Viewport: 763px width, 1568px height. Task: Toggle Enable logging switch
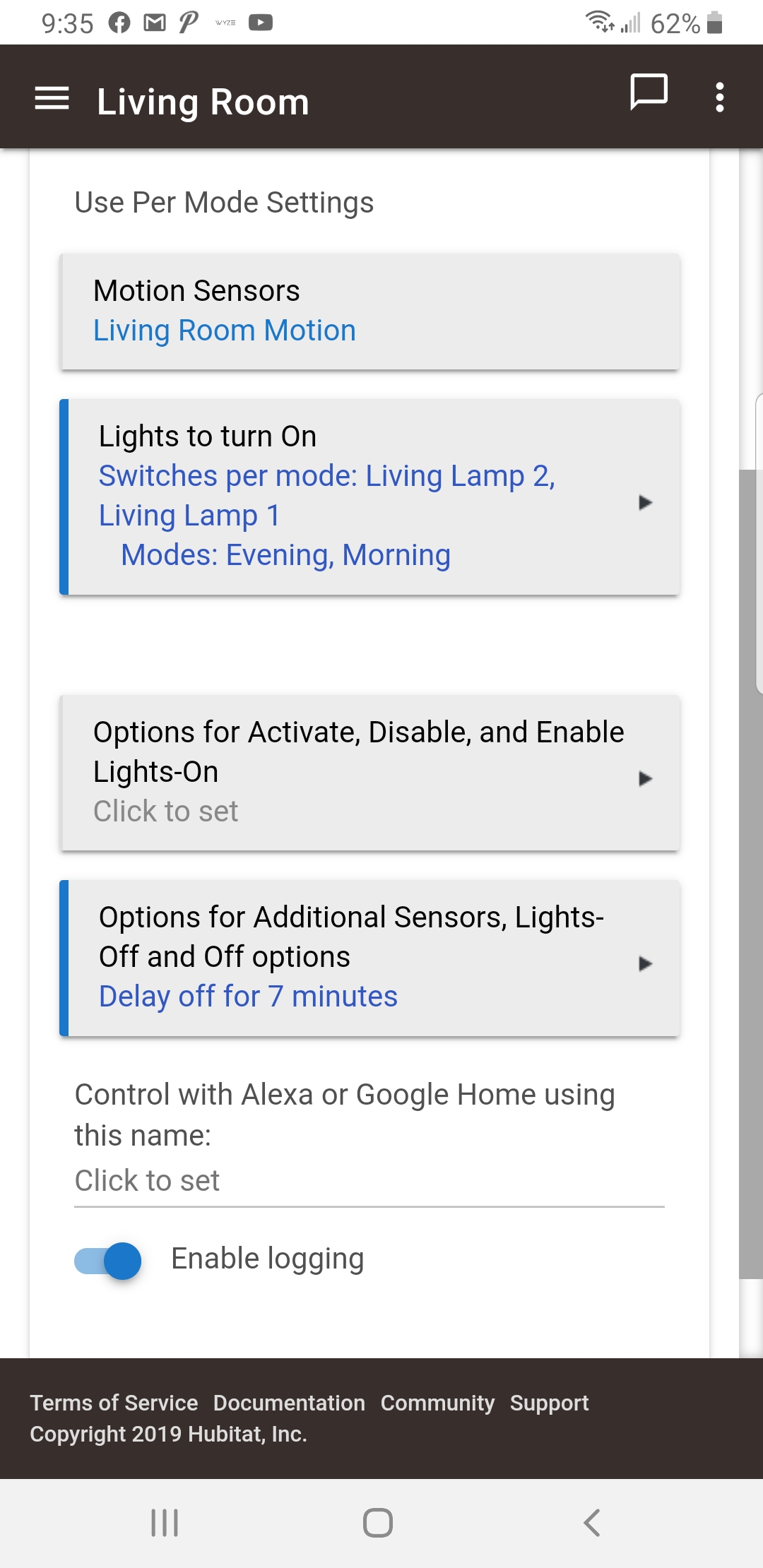coord(108,1261)
